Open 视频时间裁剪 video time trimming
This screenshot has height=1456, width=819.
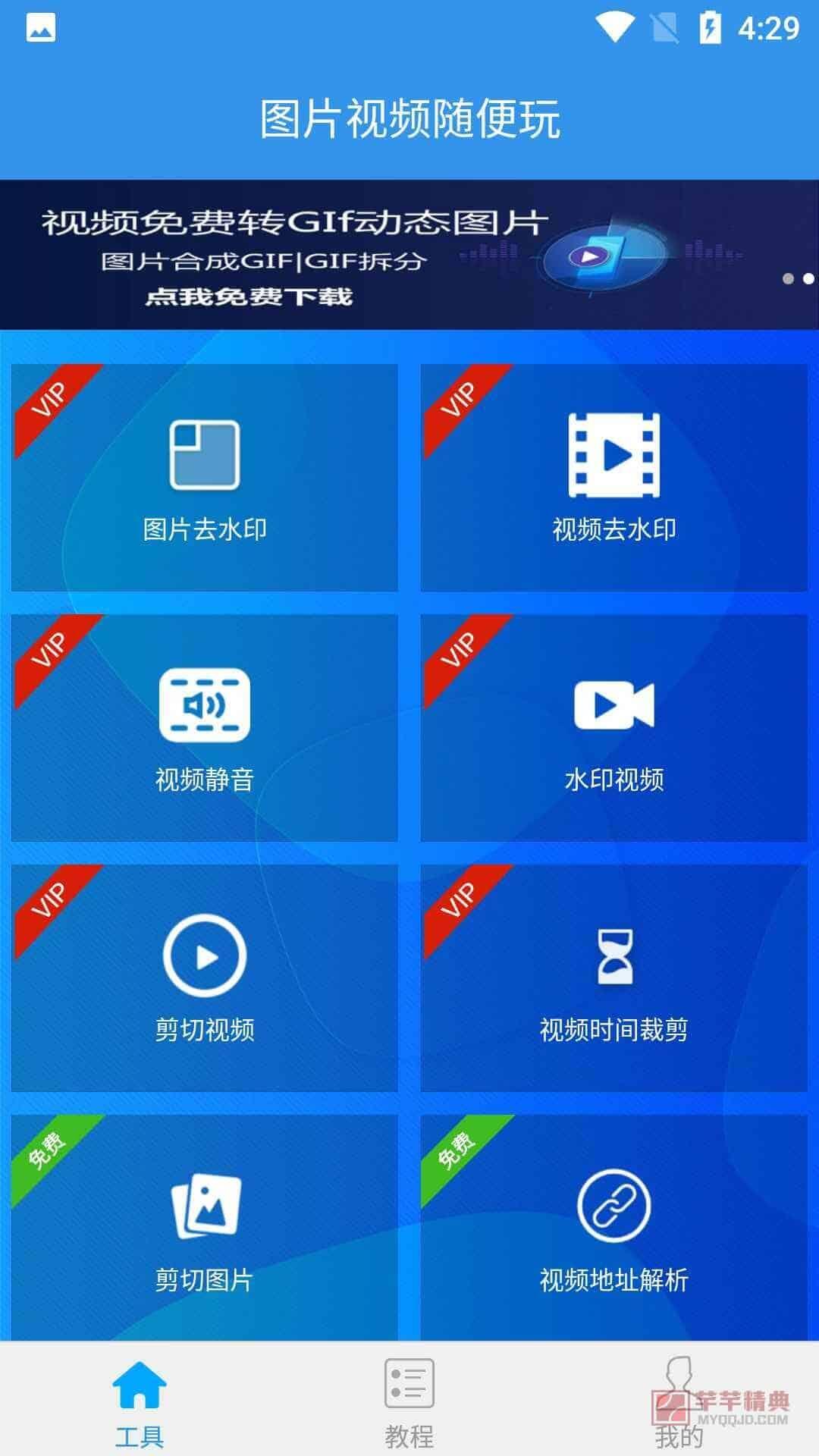point(614,978)
